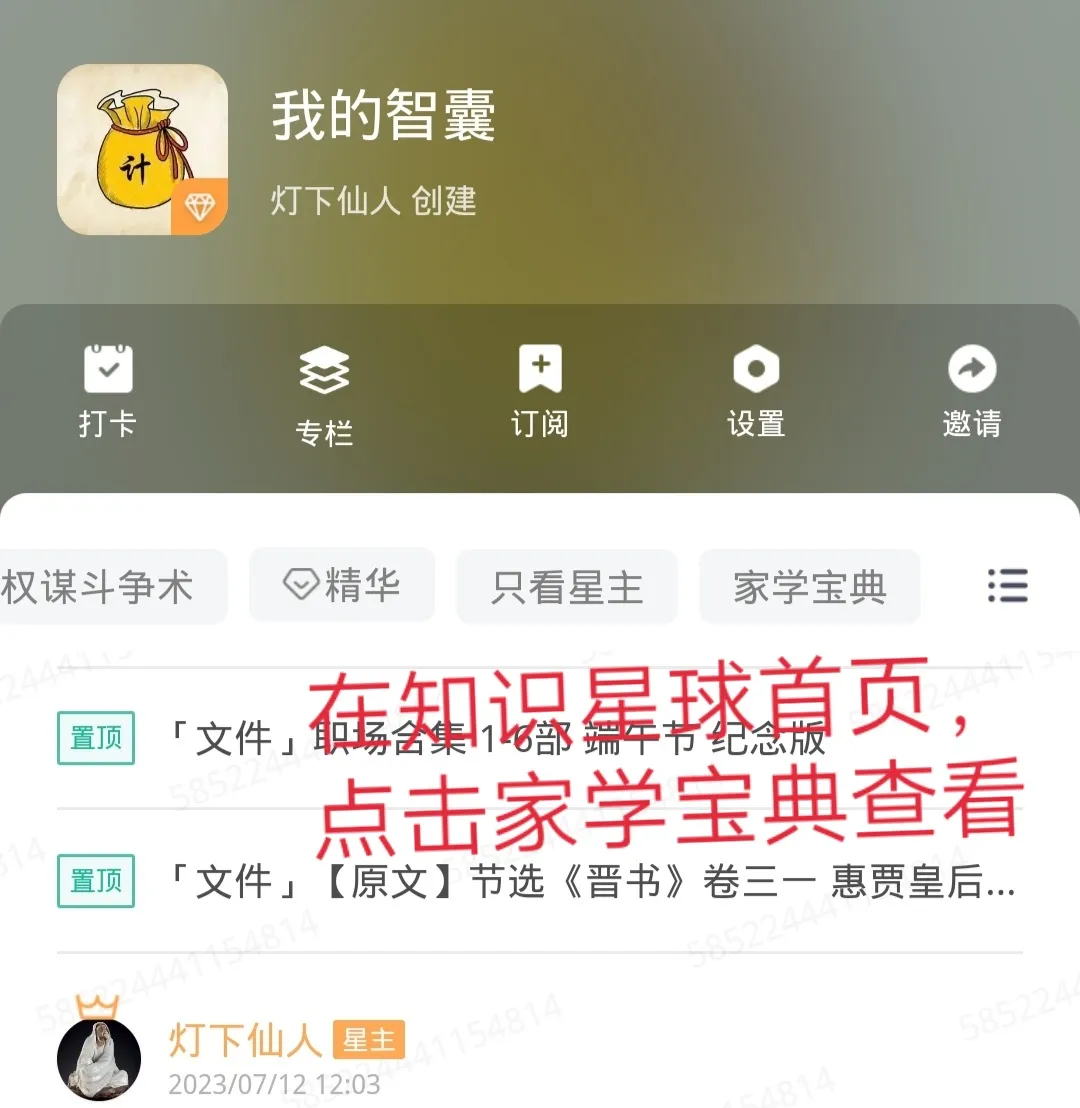
Task: Filter posts by 精华
Action: coord(342,585)
